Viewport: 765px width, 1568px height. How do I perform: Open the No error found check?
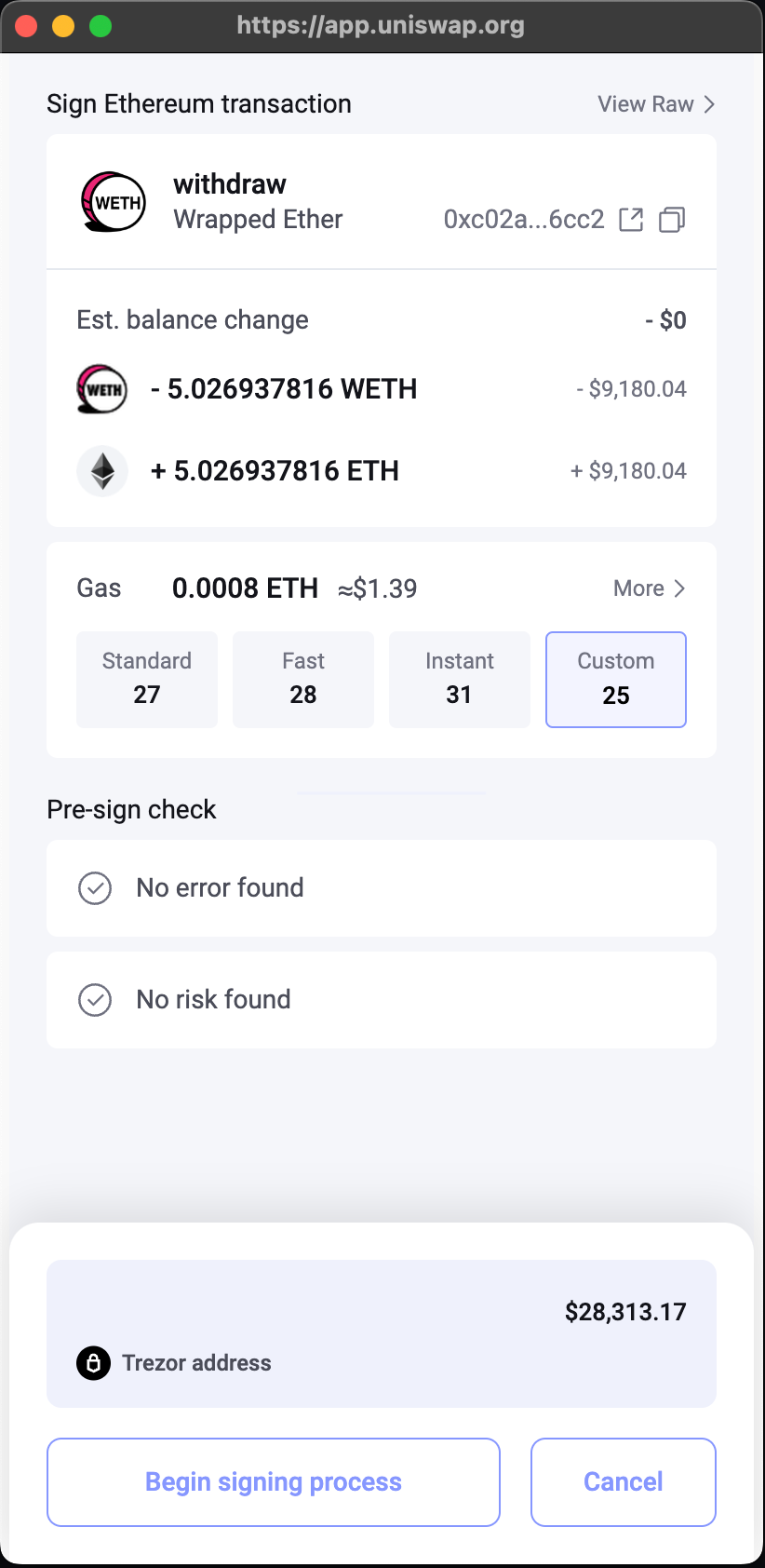point(381,887)
